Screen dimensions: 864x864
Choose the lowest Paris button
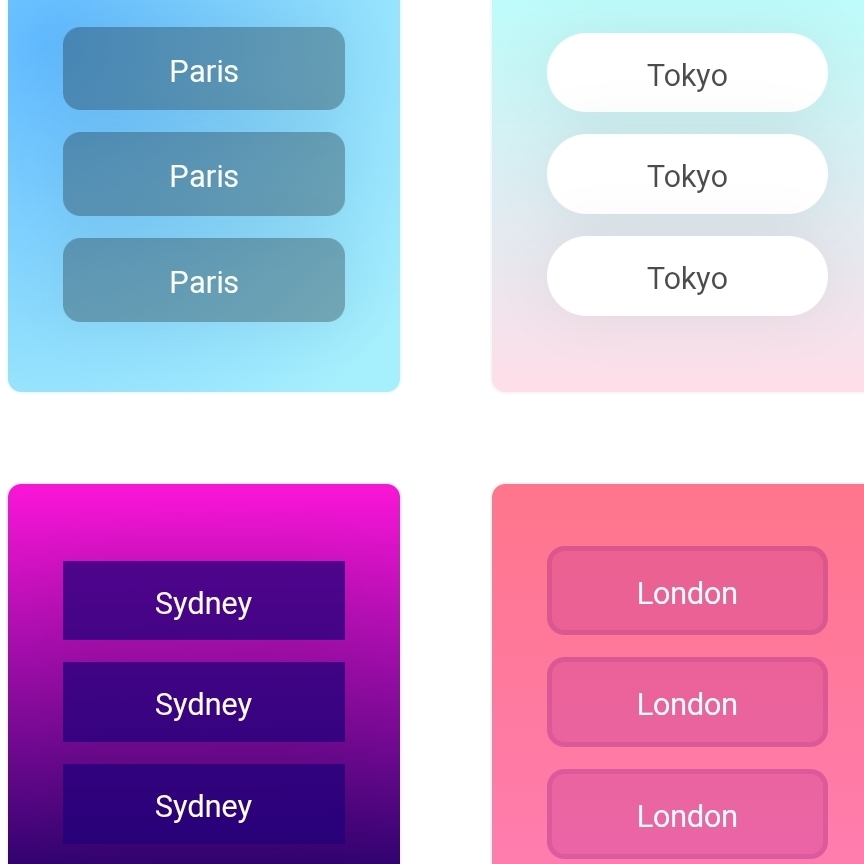tap(204, 280)
